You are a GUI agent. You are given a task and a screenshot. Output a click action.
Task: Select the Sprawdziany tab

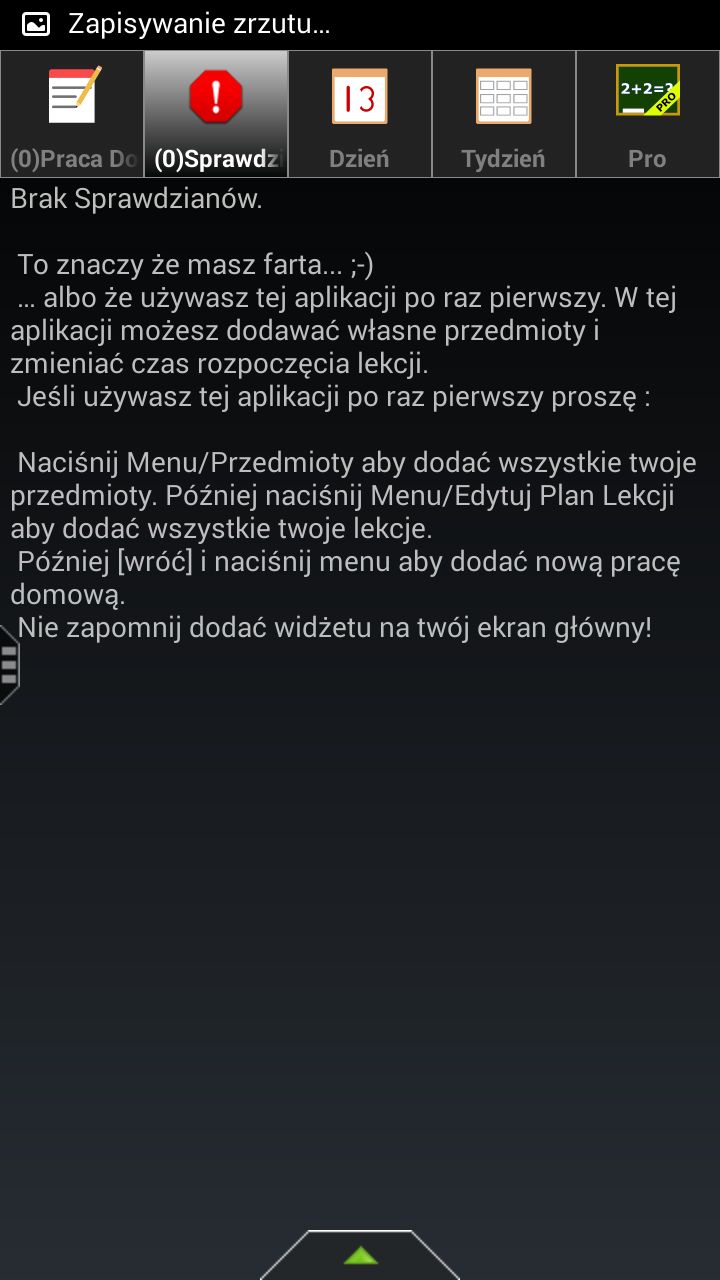[x=216, y=114]
